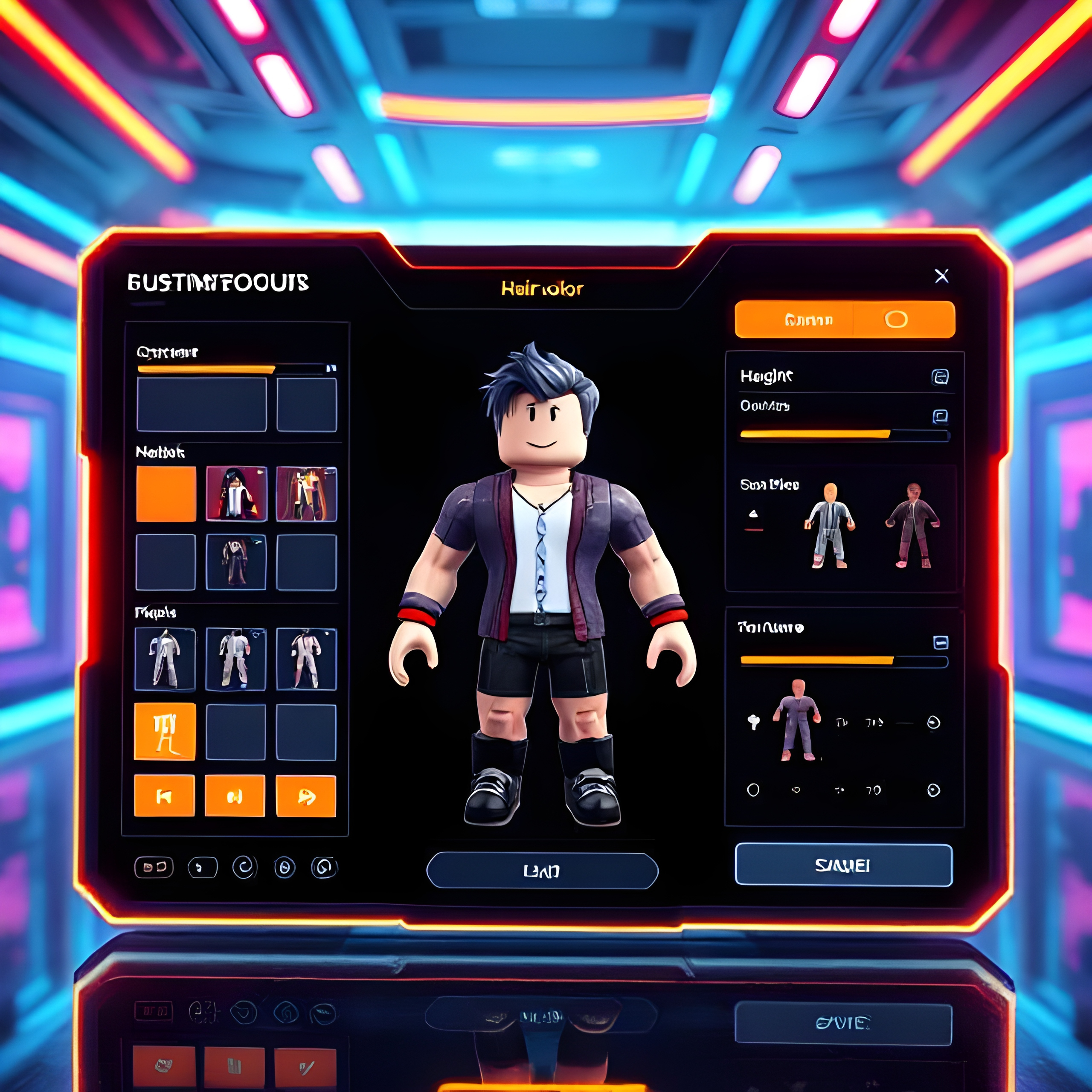Select the first white outfit thumbnail
The width and height of the screenshot is (1092, 1092).
click(x=165, y=659)
